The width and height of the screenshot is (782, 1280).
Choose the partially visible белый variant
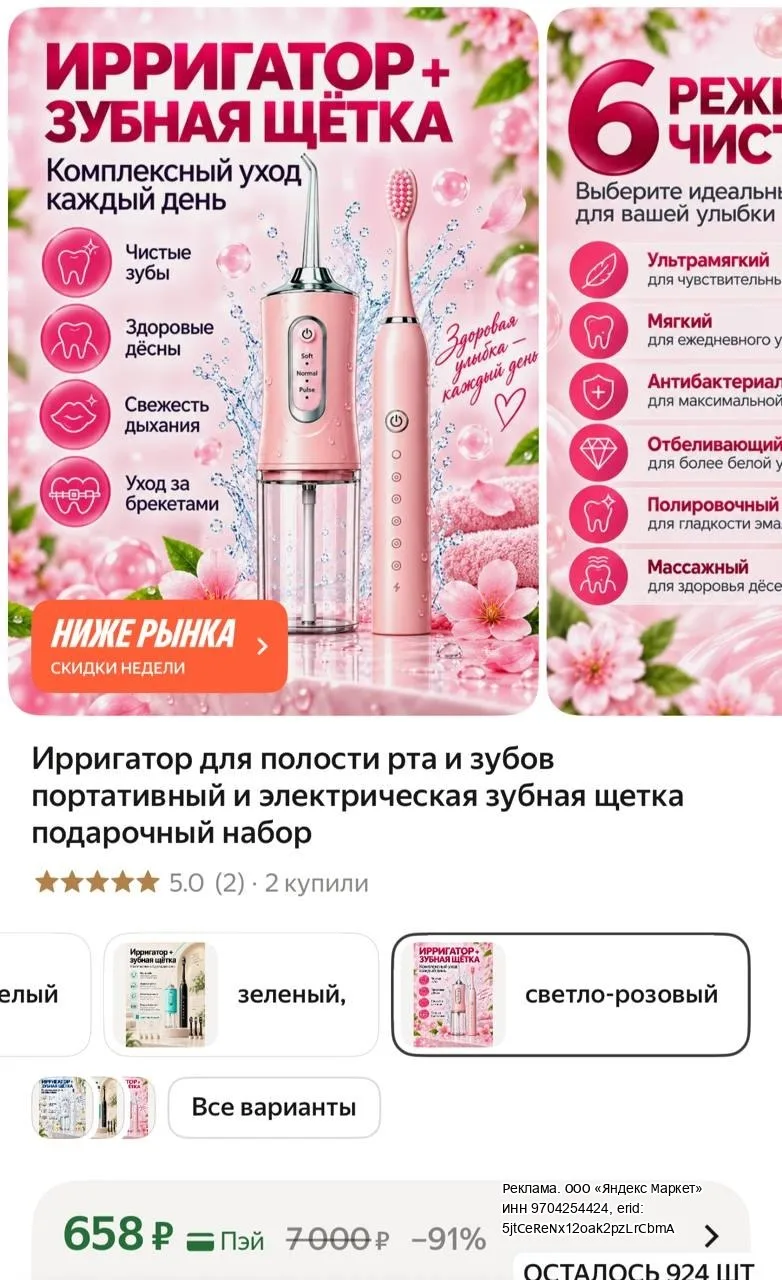point(43,995)
